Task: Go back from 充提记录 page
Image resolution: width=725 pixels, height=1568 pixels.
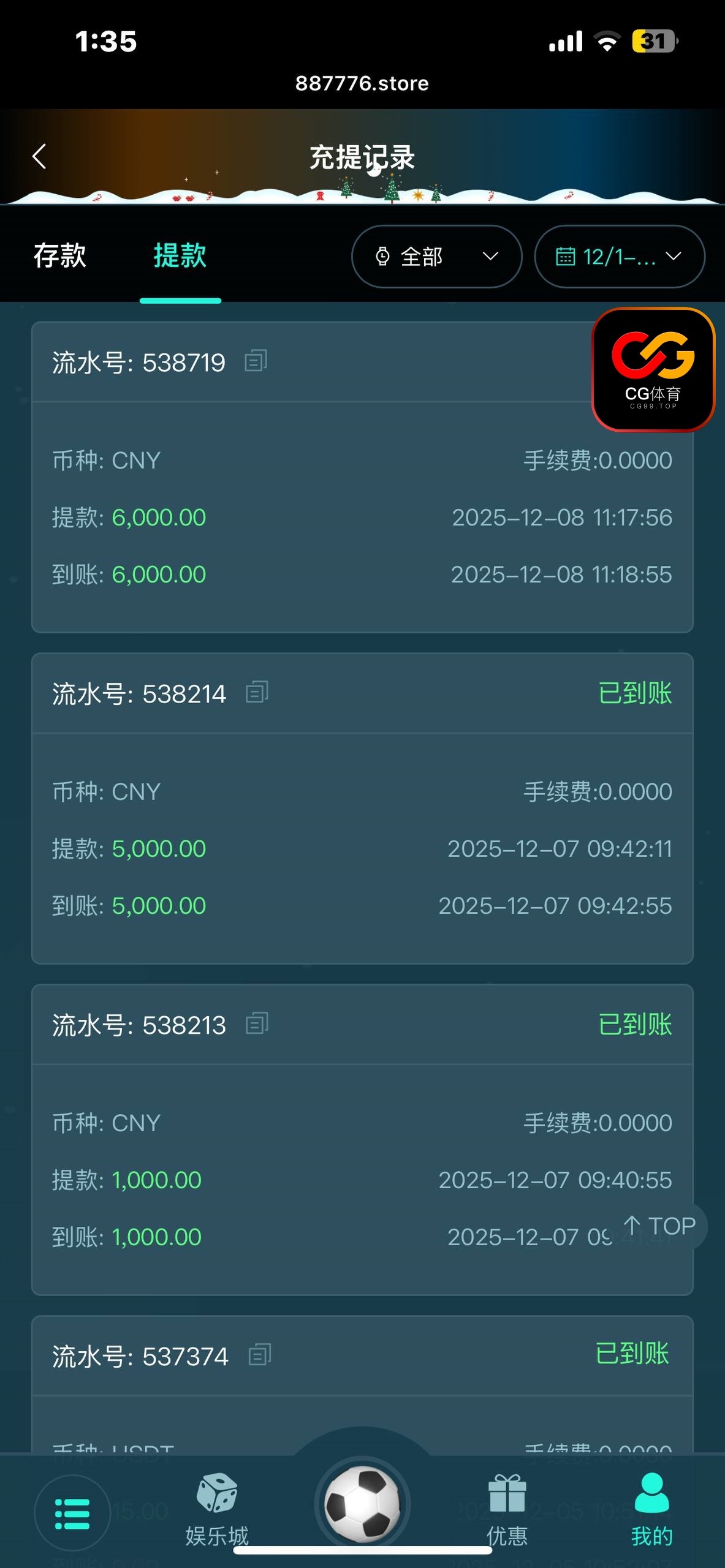Action: point(40,156)
